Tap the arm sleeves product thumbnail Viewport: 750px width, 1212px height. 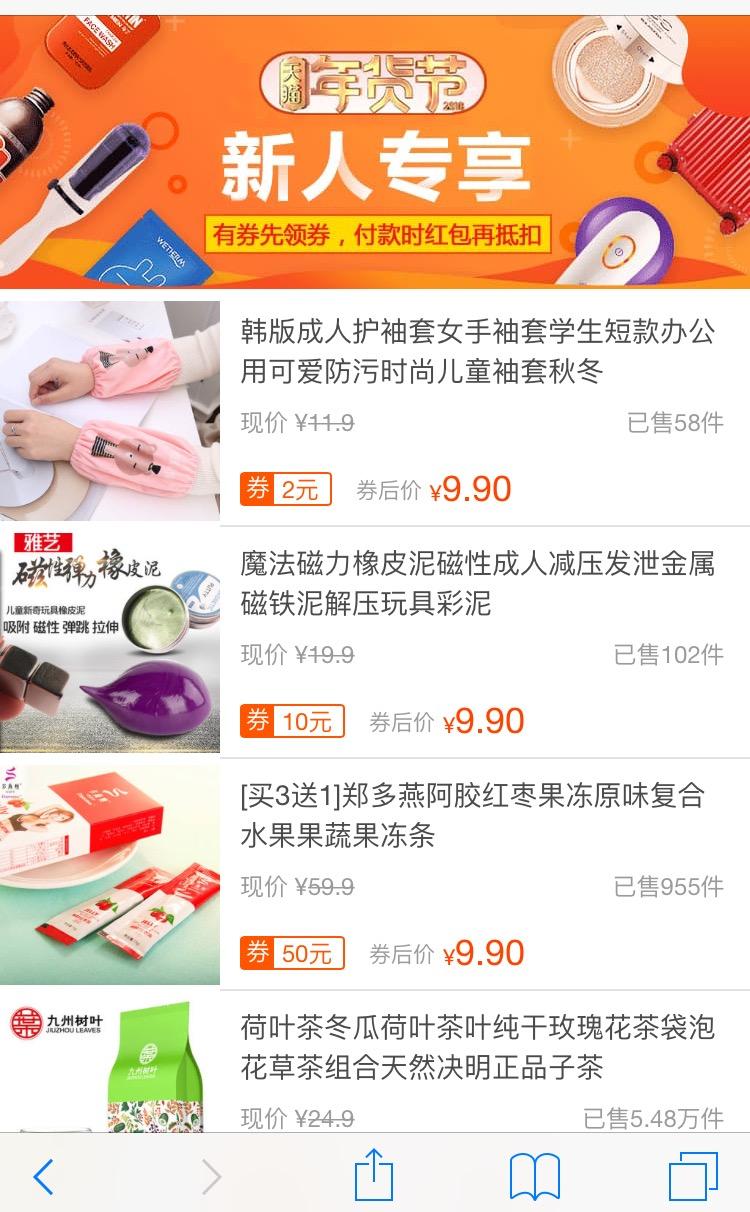(110, 410)
